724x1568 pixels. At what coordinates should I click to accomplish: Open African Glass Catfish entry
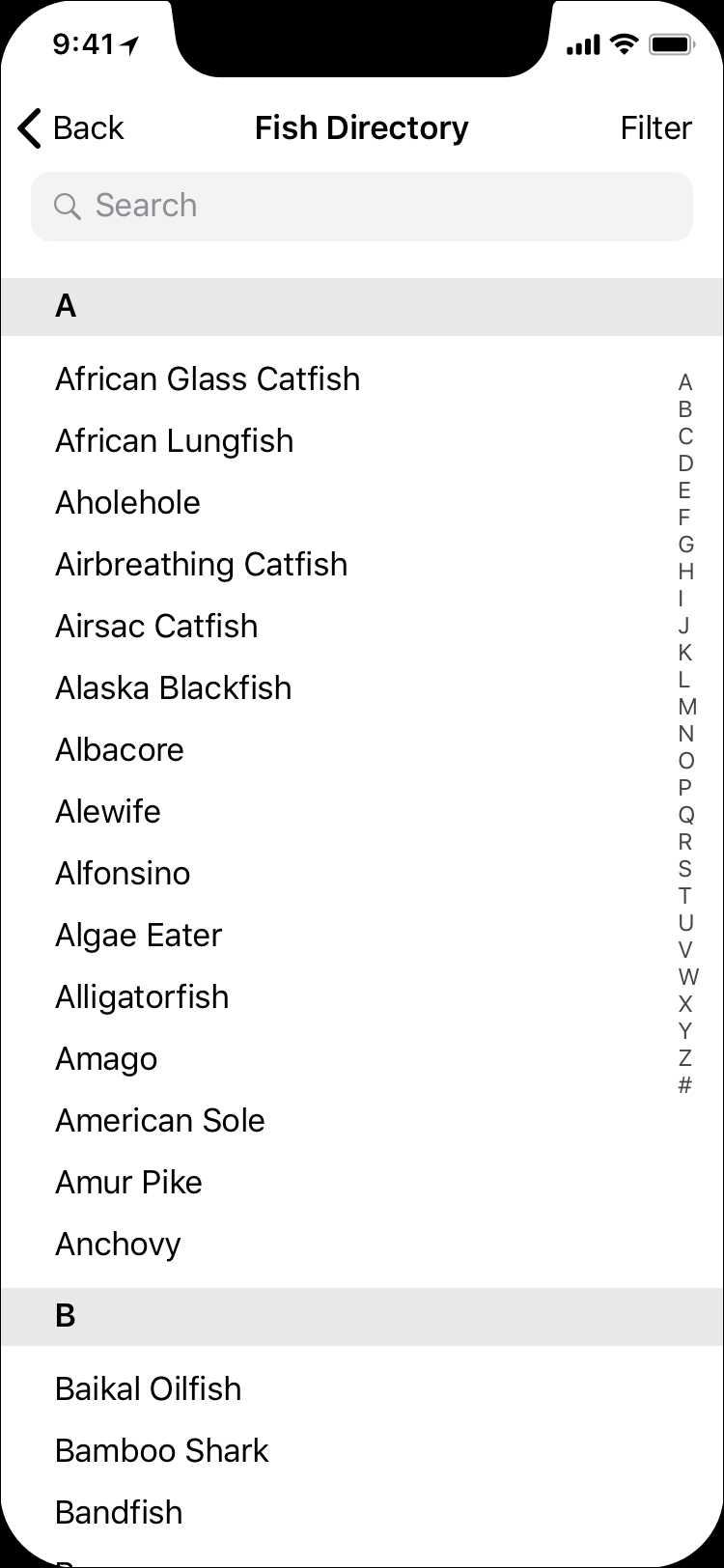click(x=208, y=379)
